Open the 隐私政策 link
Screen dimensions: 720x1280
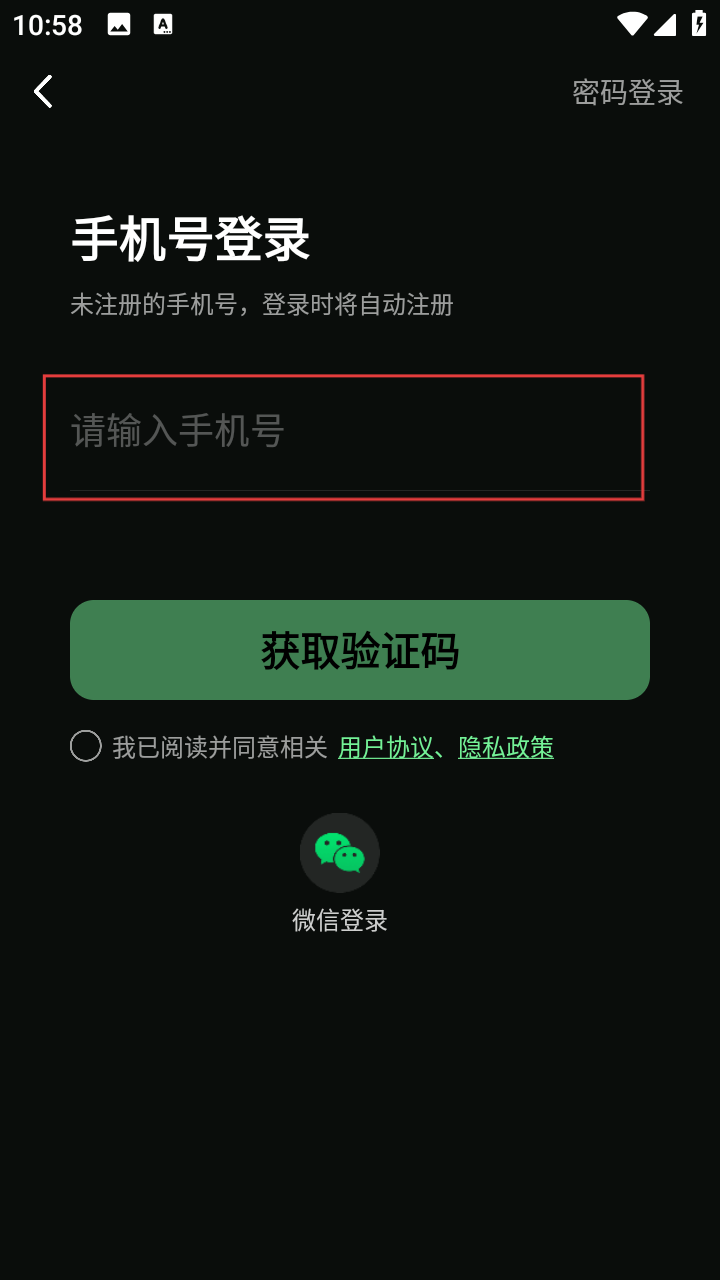pyautogui.click(x=506, y=747)
